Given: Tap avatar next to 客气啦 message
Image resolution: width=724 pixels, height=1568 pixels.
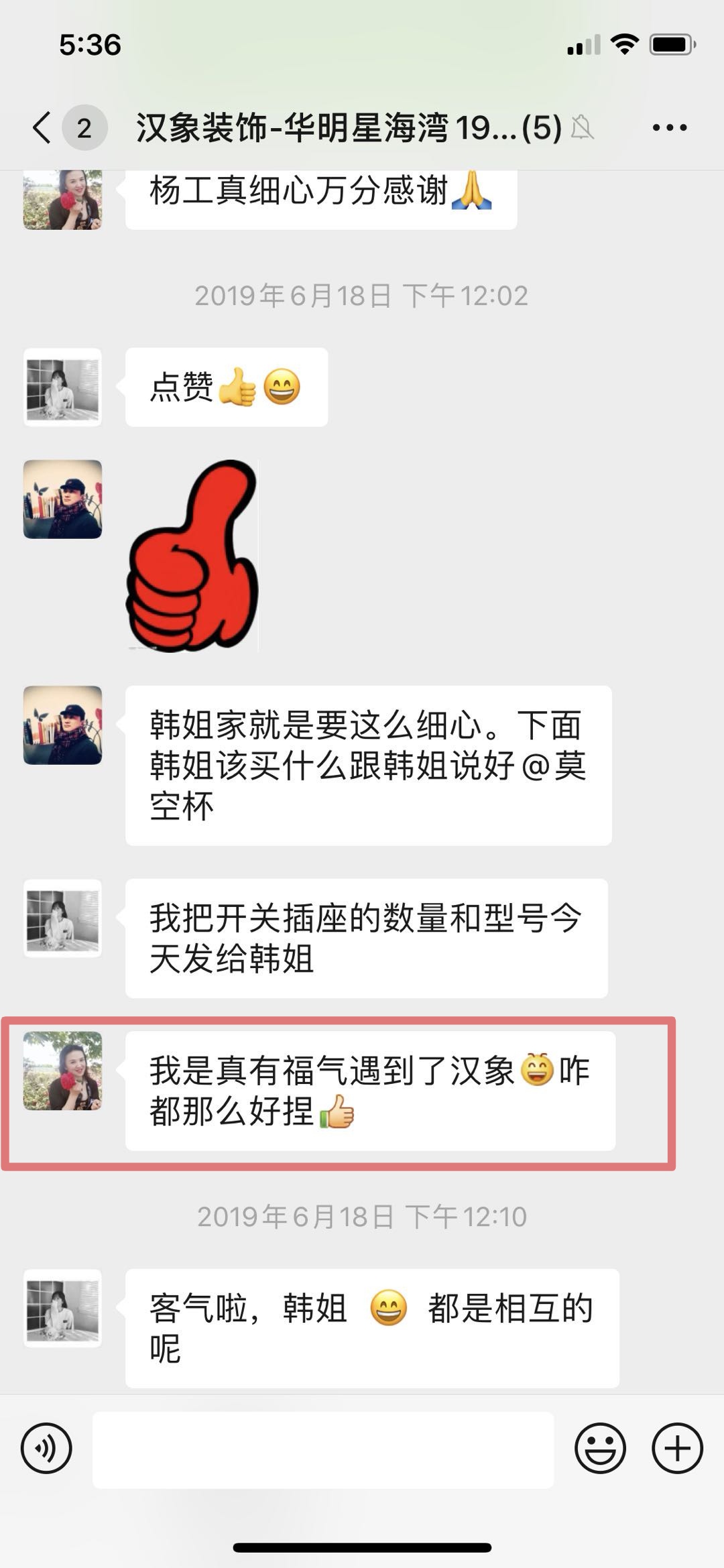Looking at the screenshot, I should [62, 1309].
